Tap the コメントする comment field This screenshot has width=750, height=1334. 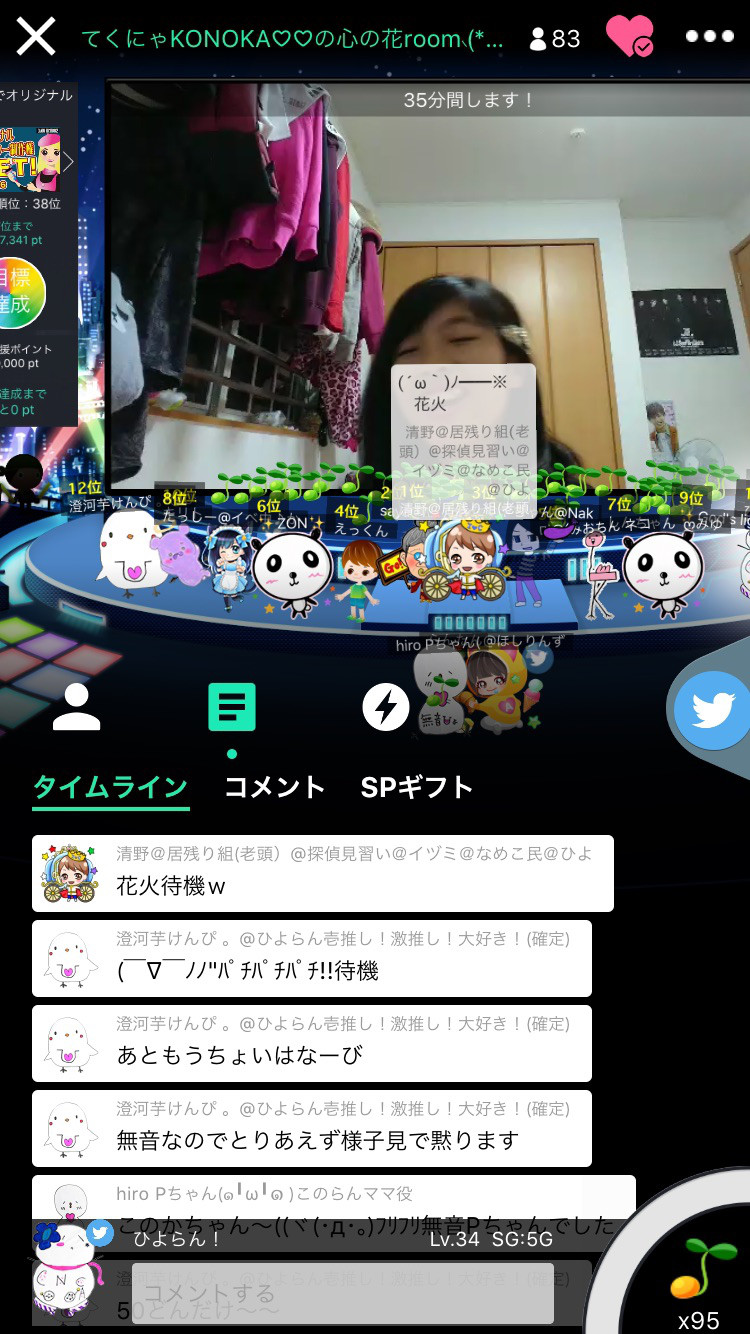(x=345, y=1293)
